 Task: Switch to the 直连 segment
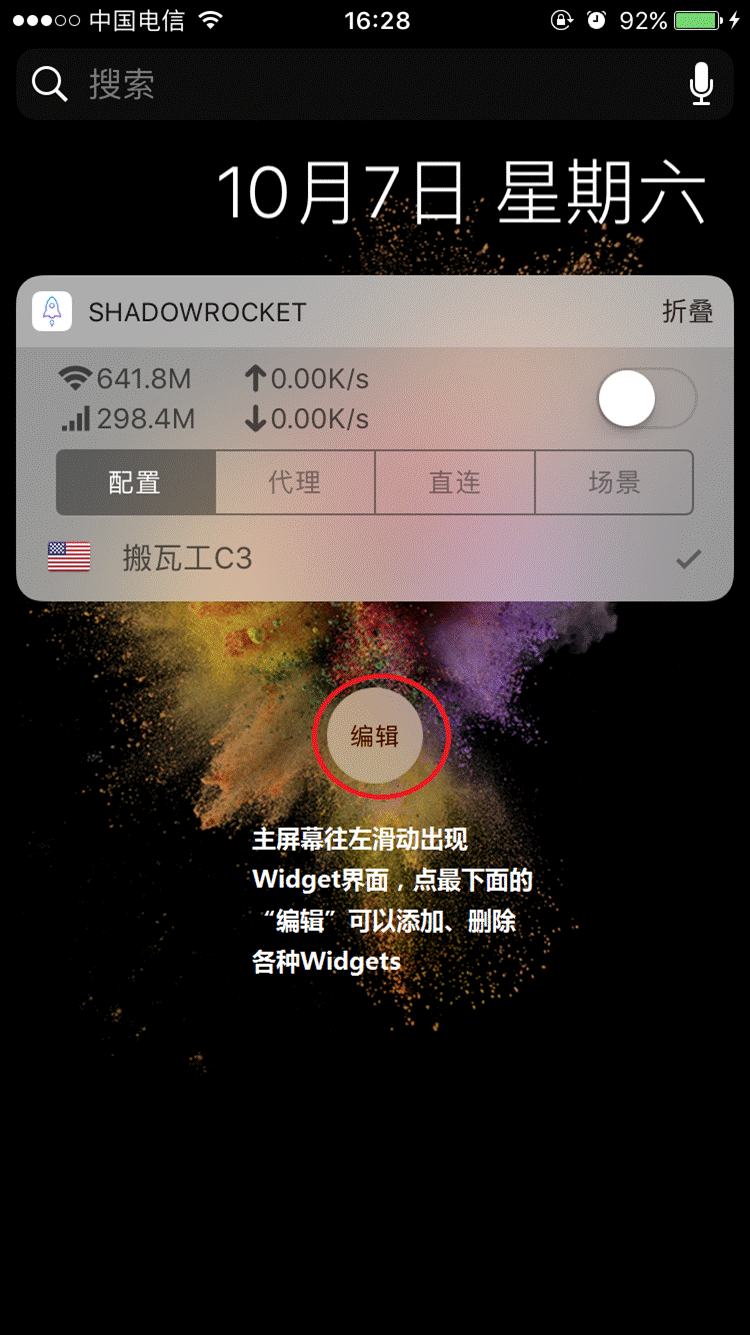pos(455,482)
